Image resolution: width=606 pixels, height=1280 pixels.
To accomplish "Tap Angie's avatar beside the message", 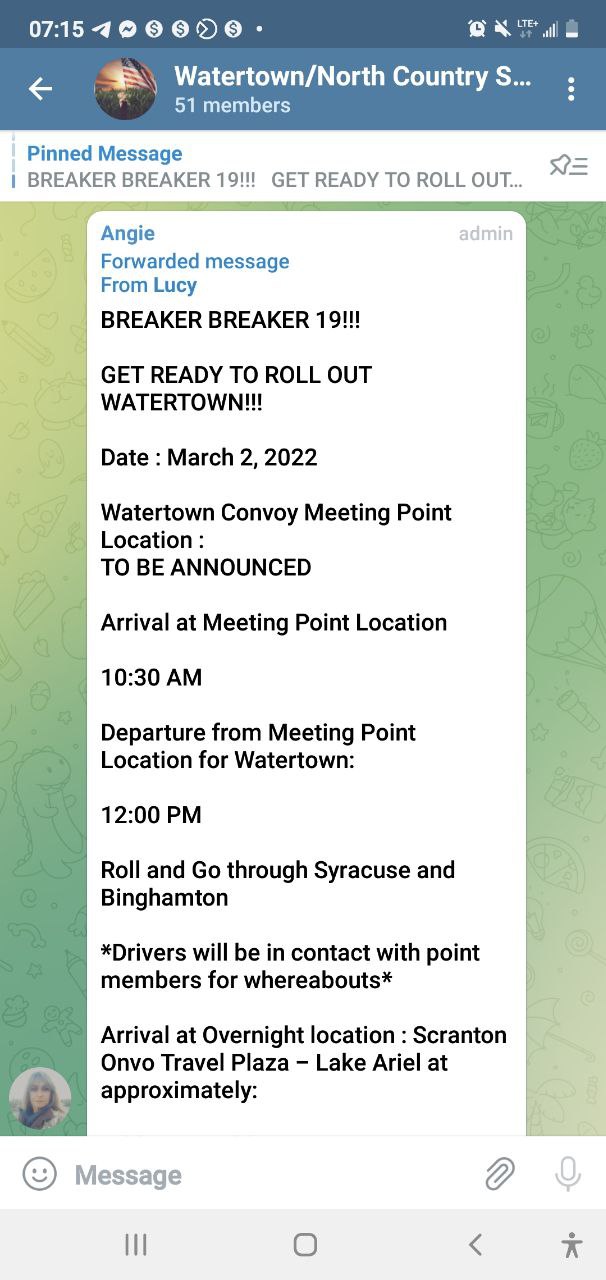I will [x=40, y=1098].
